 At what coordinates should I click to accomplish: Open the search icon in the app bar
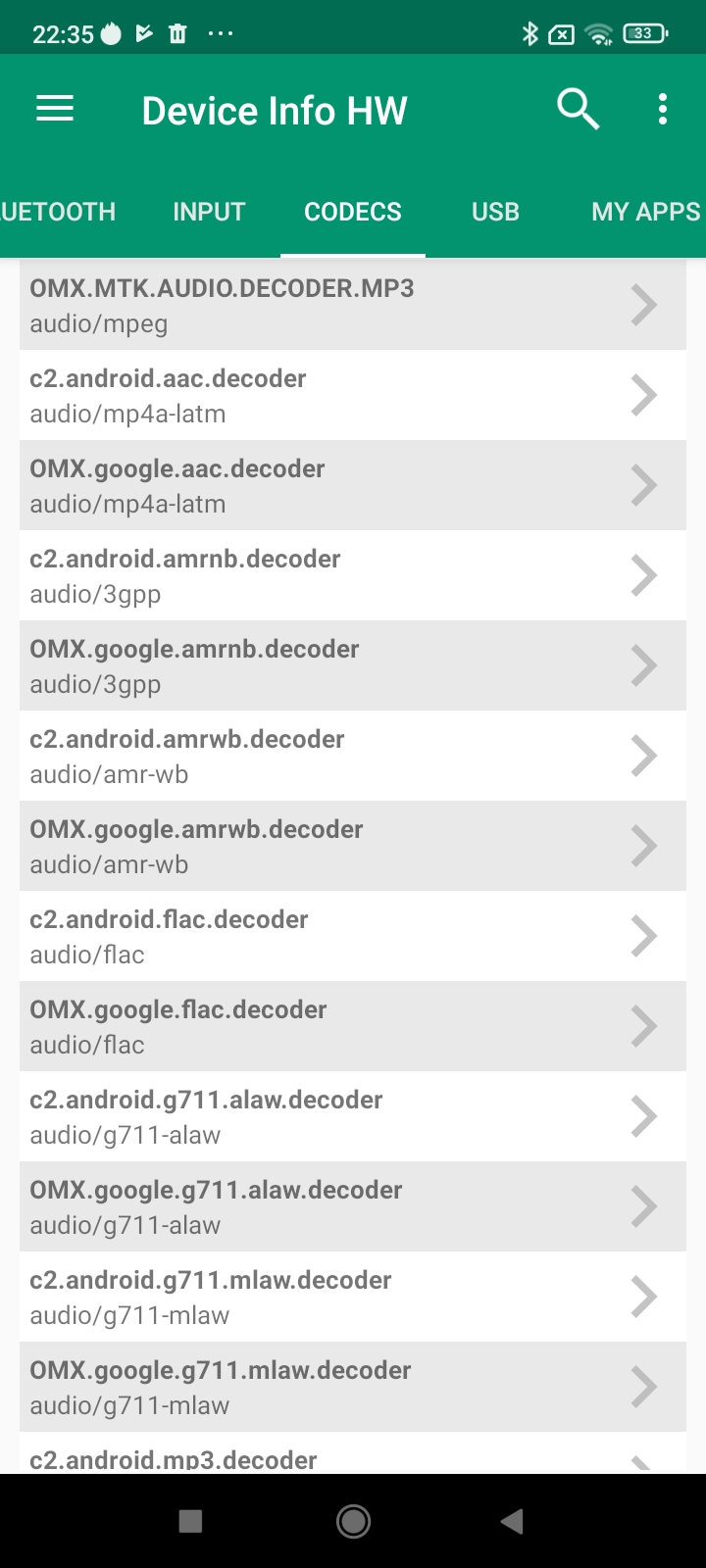click(x=578, y=109)
